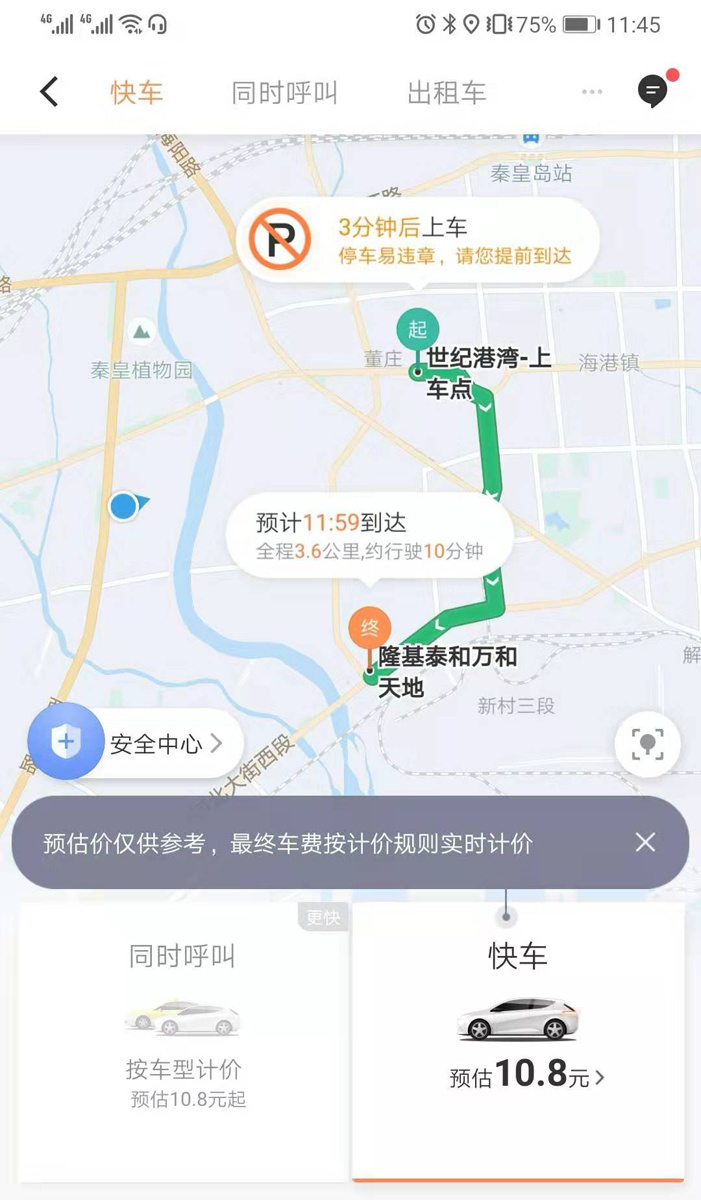The width and height of the screenshot is (701, 1200).
Task: View 快车 estimated fare details 10.8元
Action: click(x=527, y=1077)
